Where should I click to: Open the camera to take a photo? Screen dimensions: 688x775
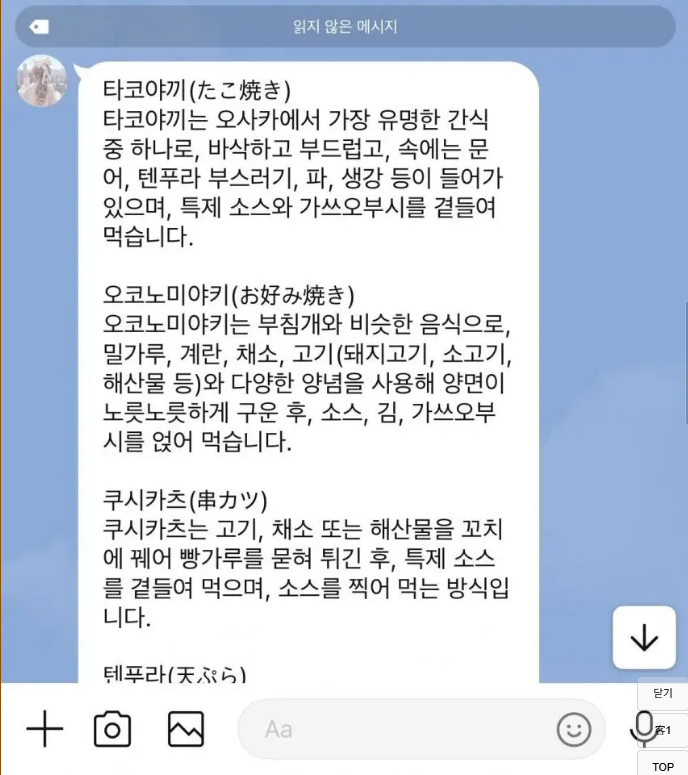coord(112,729)
